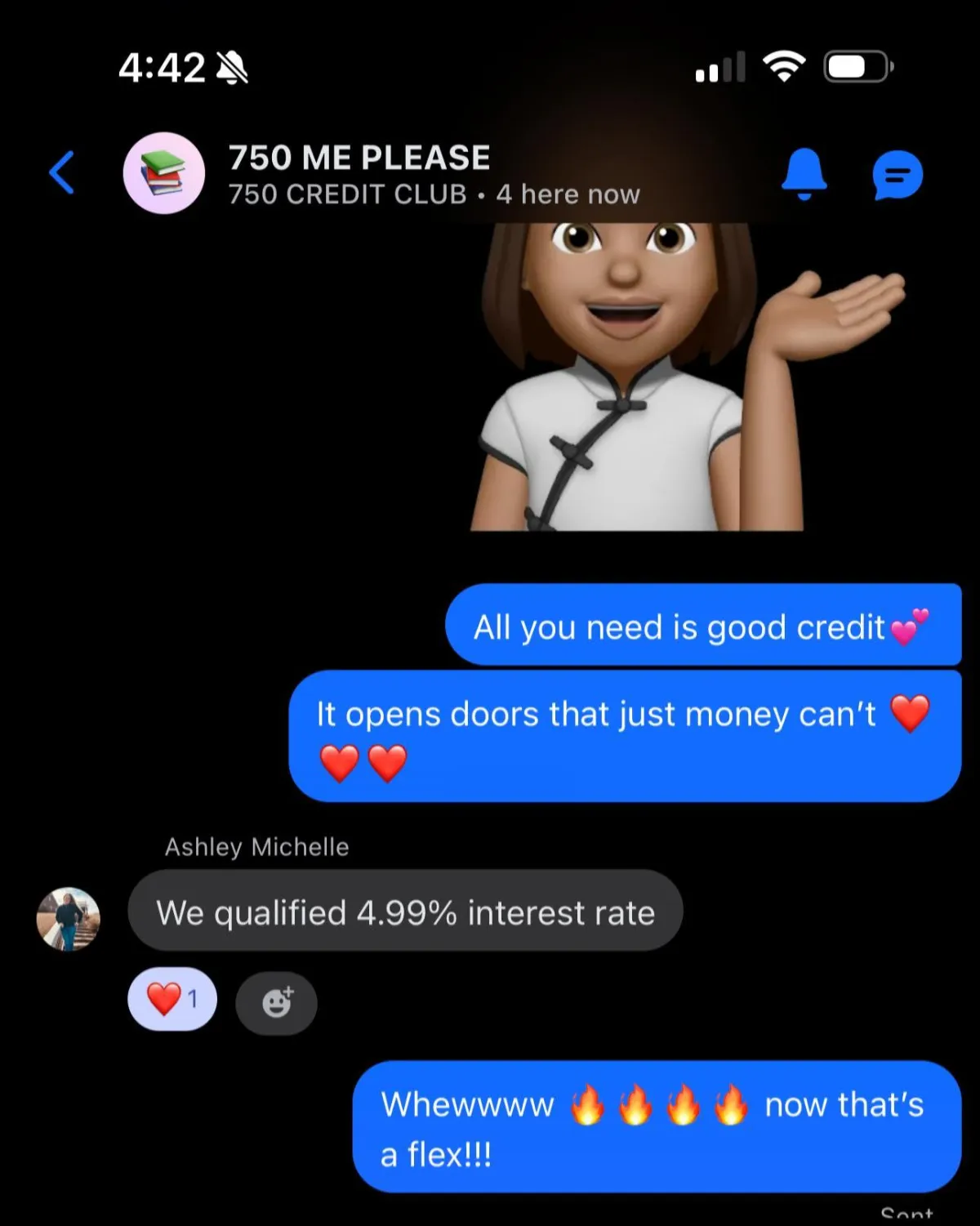Go back from the 750 ME PLEASE chat

tap(62, 172)
